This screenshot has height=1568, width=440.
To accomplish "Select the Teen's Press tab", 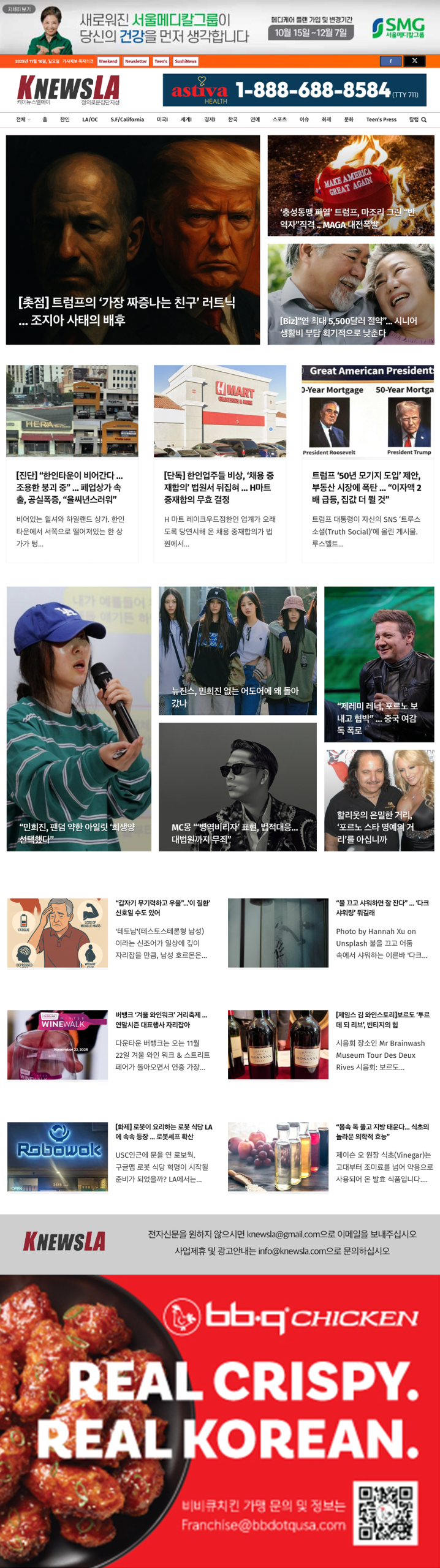I will [x=381, y=119].
